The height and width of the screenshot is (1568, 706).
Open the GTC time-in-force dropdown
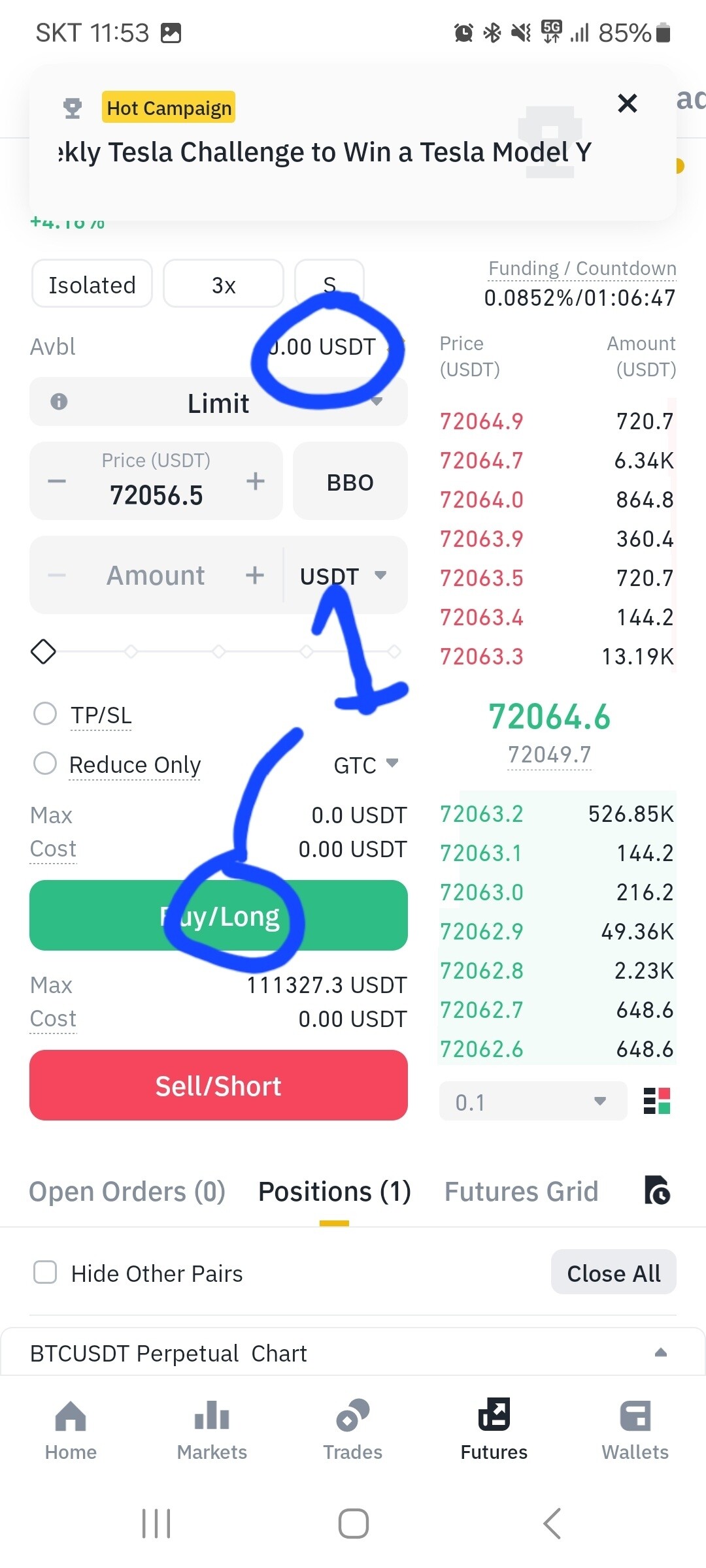coord(365,764)
